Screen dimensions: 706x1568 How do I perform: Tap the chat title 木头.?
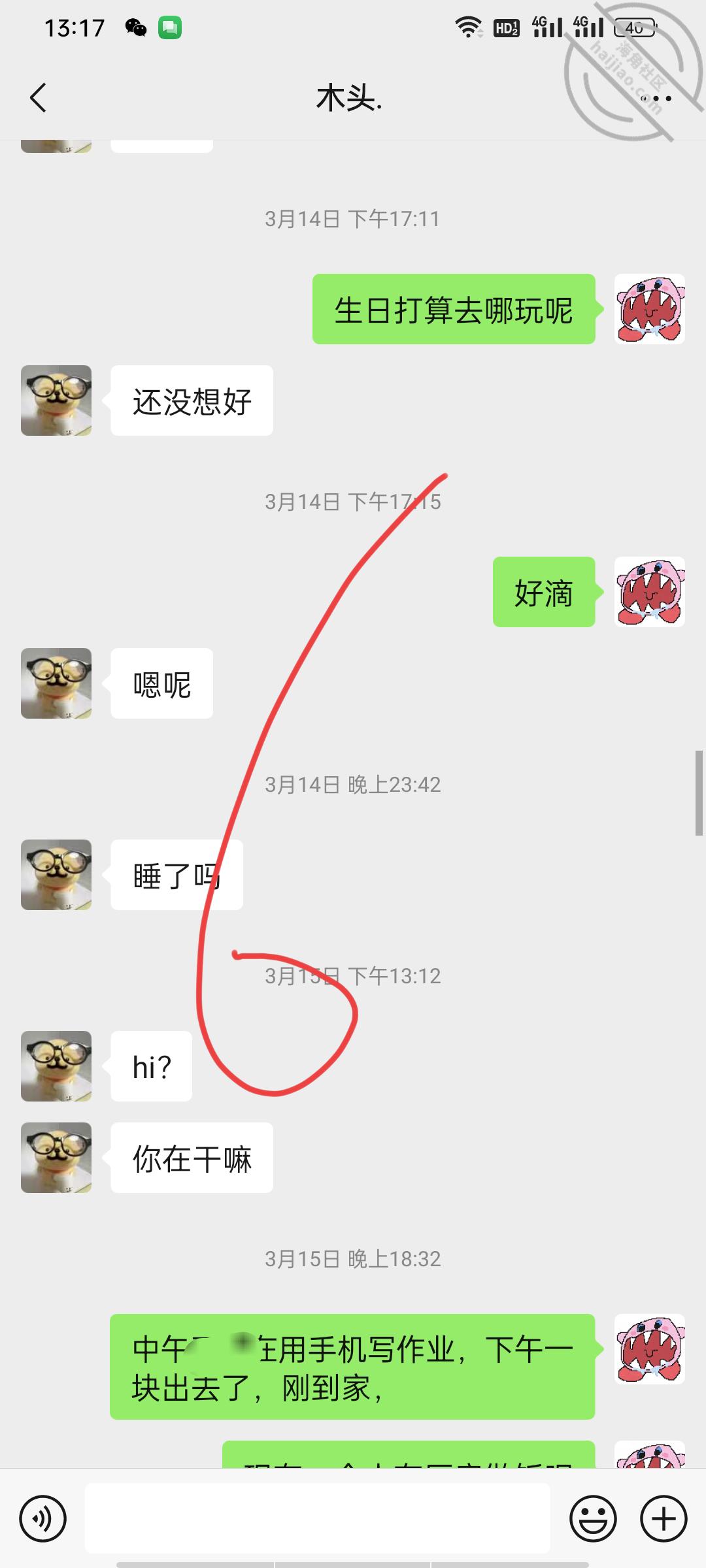click(x=349, y=97)
